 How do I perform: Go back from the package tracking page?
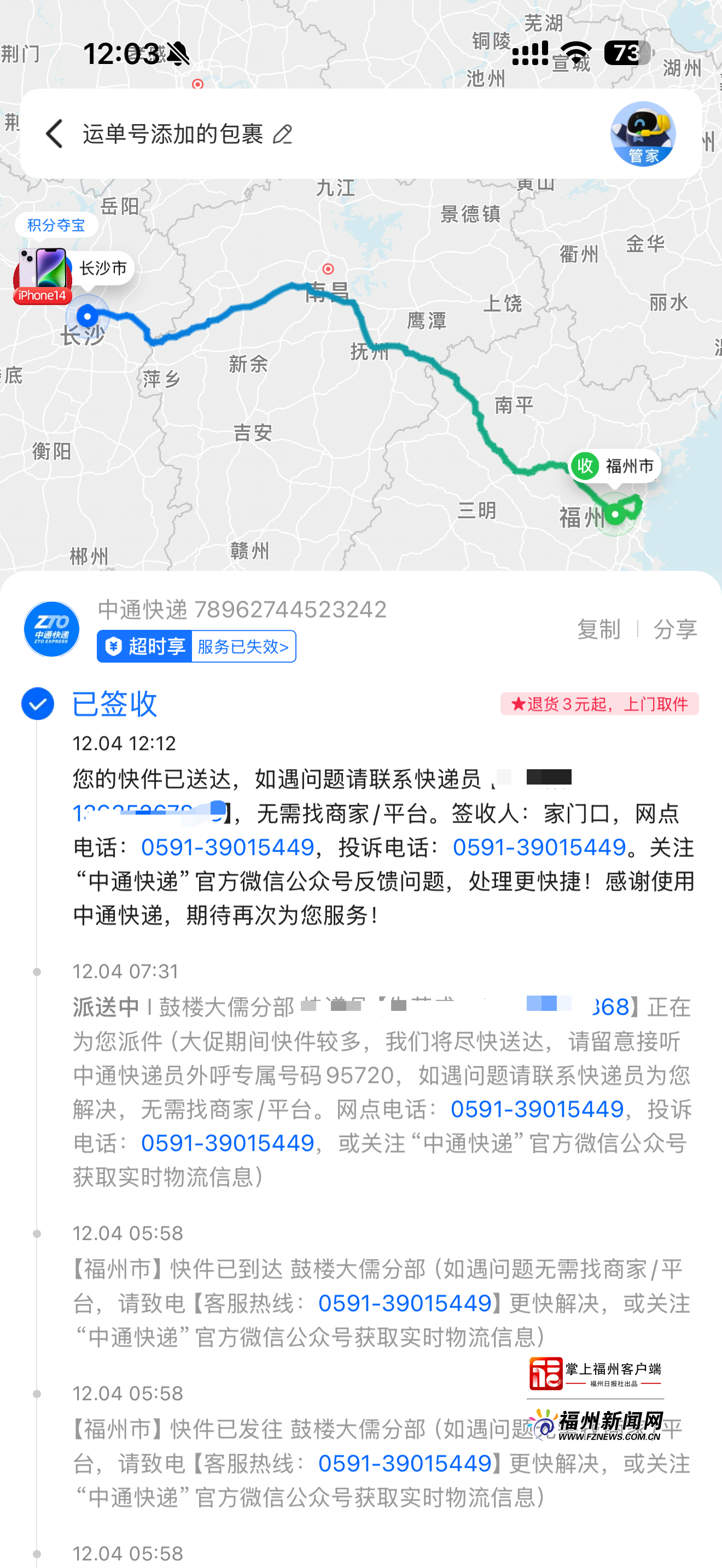point(54,134)
